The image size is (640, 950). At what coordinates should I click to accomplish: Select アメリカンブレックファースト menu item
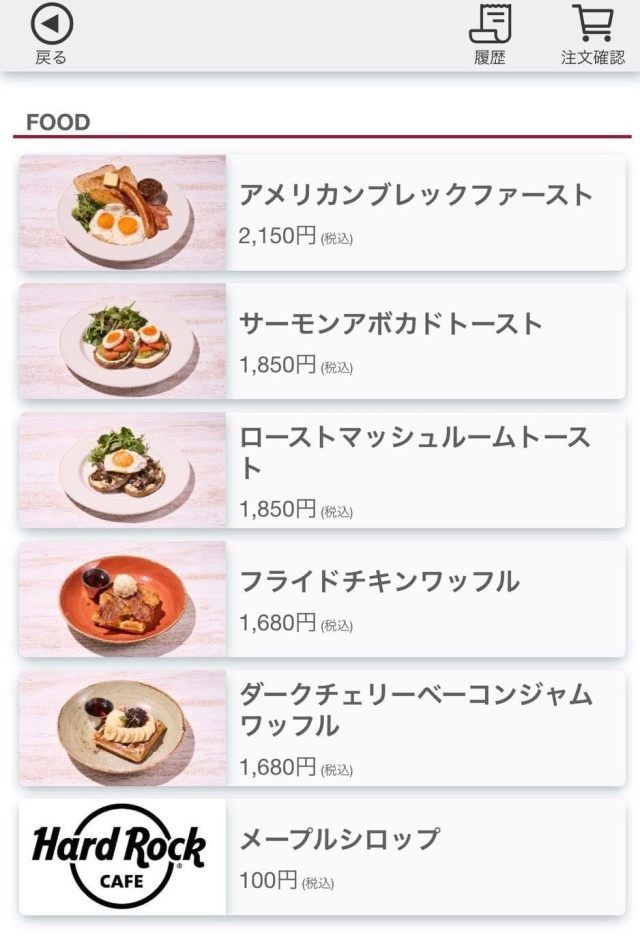(322, 213)
